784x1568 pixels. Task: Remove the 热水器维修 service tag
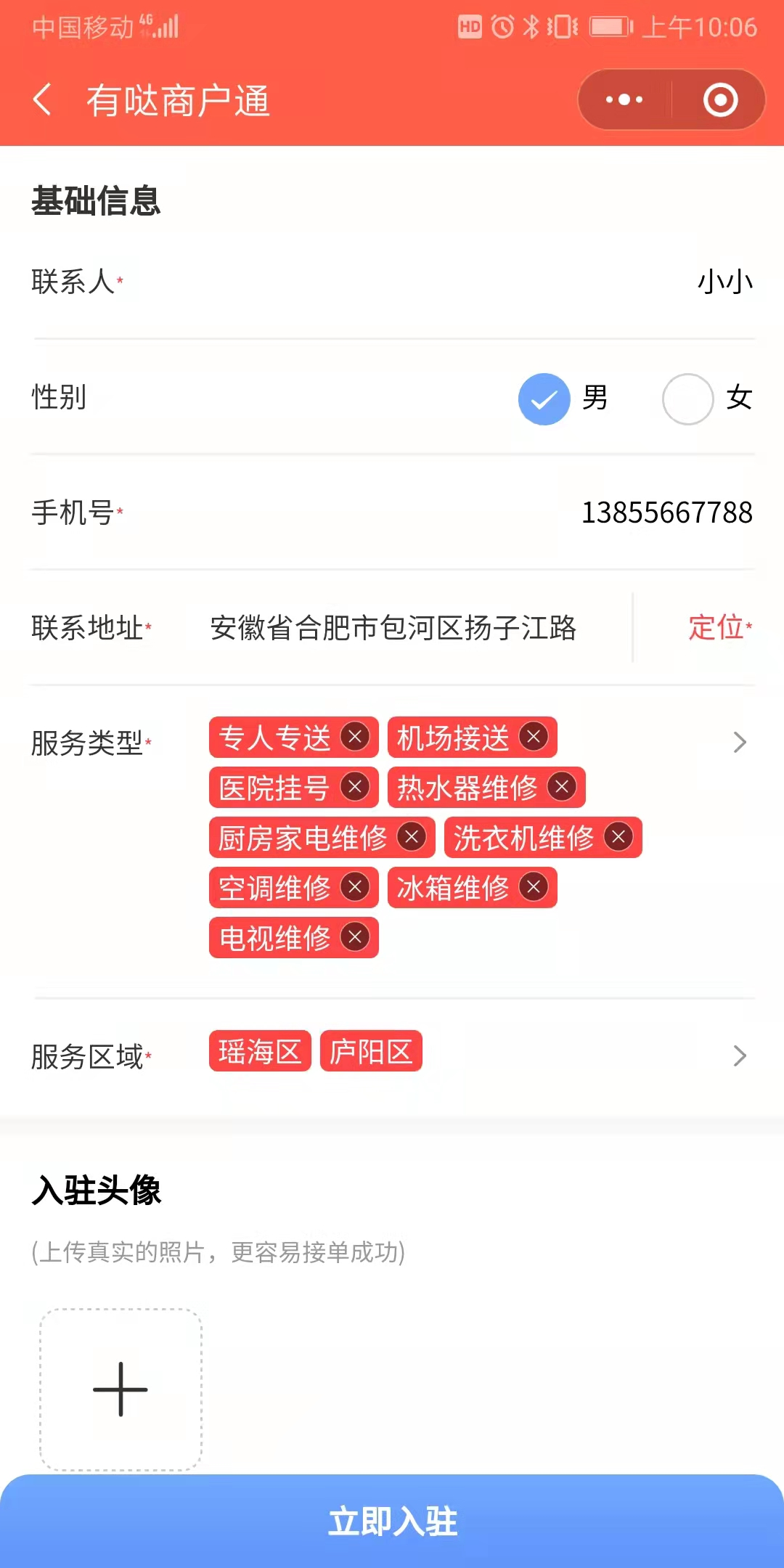[x=562, y=787]
